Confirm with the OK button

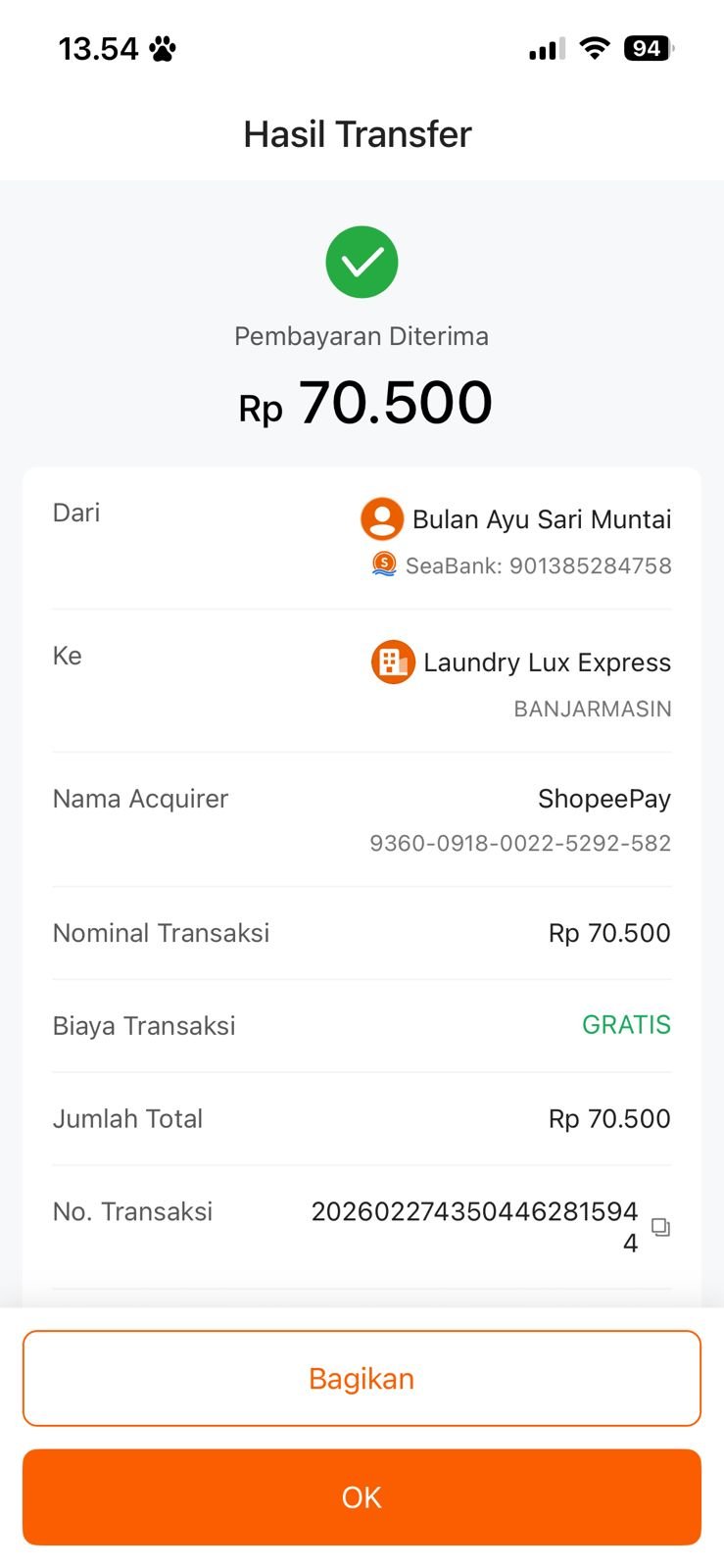click(x=362, y=1496)
